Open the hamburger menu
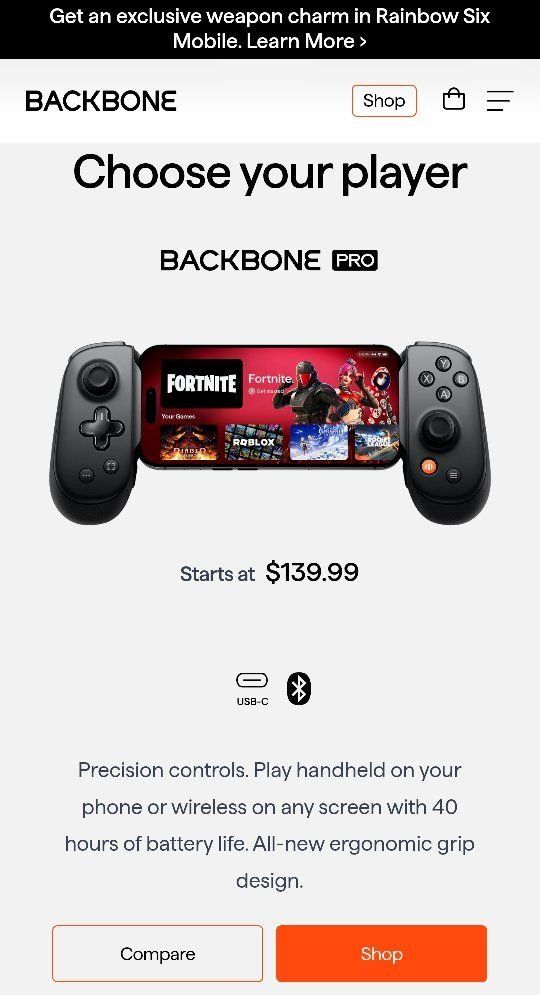This screenshot has width=540, height=995. [x=500, y=101]
